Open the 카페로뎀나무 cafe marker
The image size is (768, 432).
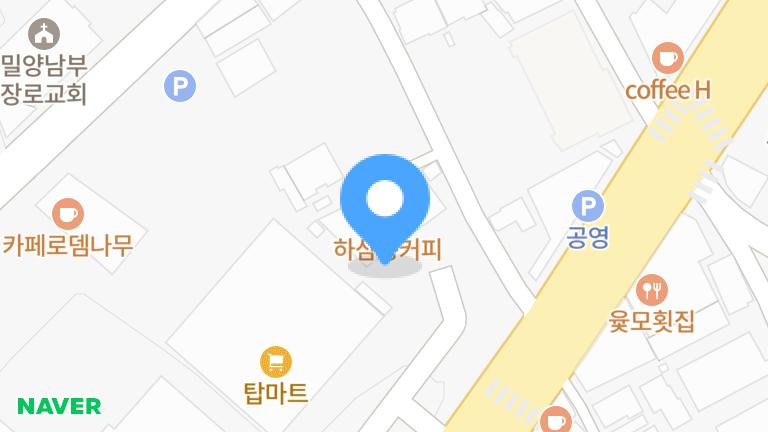[x=67, y=213]
